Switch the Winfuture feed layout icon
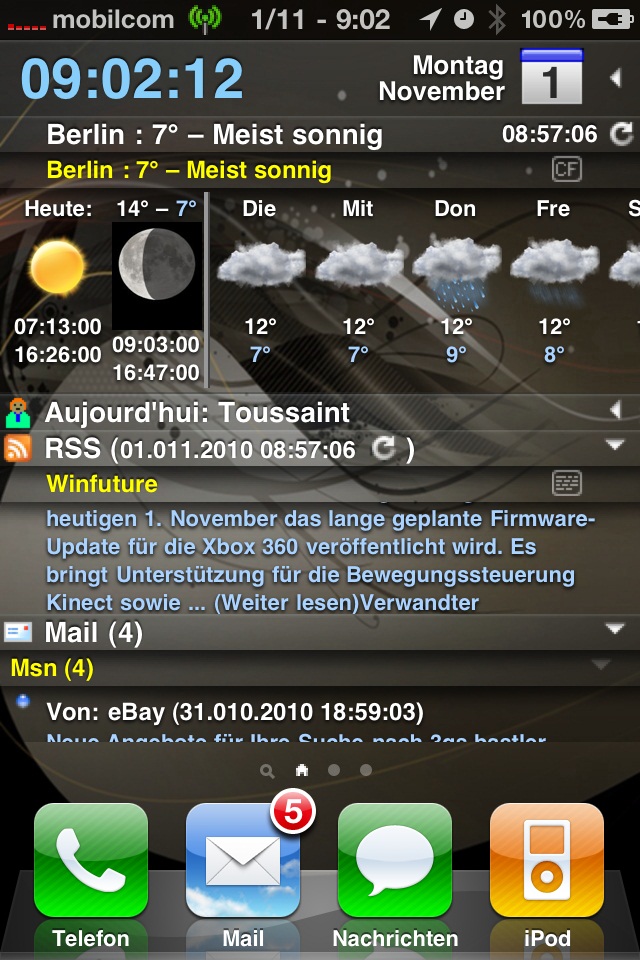This screenshot has width=640, height=960. click(567, 484)
